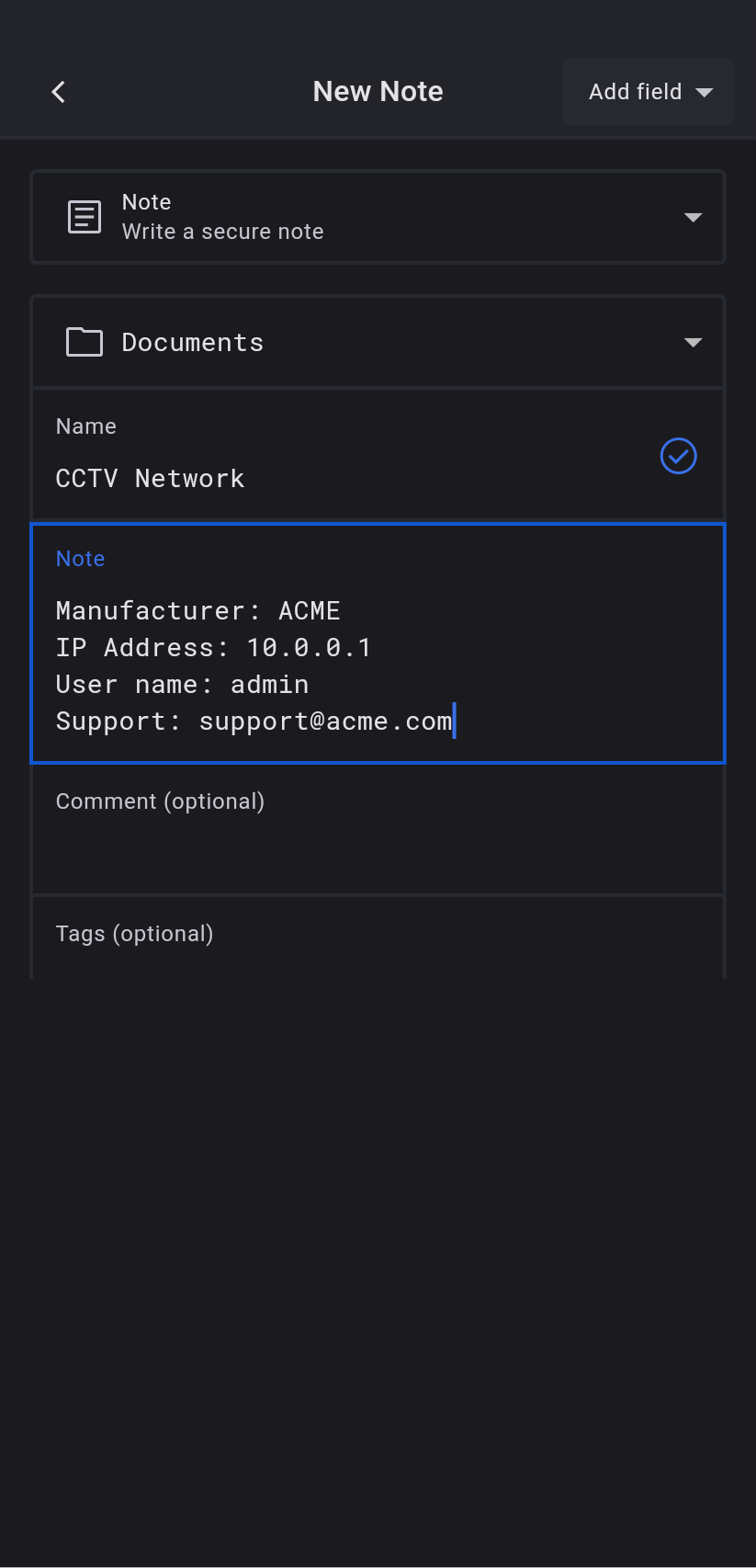The width and height of the screenshot is (756, 1568).
Task: Tap the checkmark icon beside Name
Action: [x=678, y=456]
